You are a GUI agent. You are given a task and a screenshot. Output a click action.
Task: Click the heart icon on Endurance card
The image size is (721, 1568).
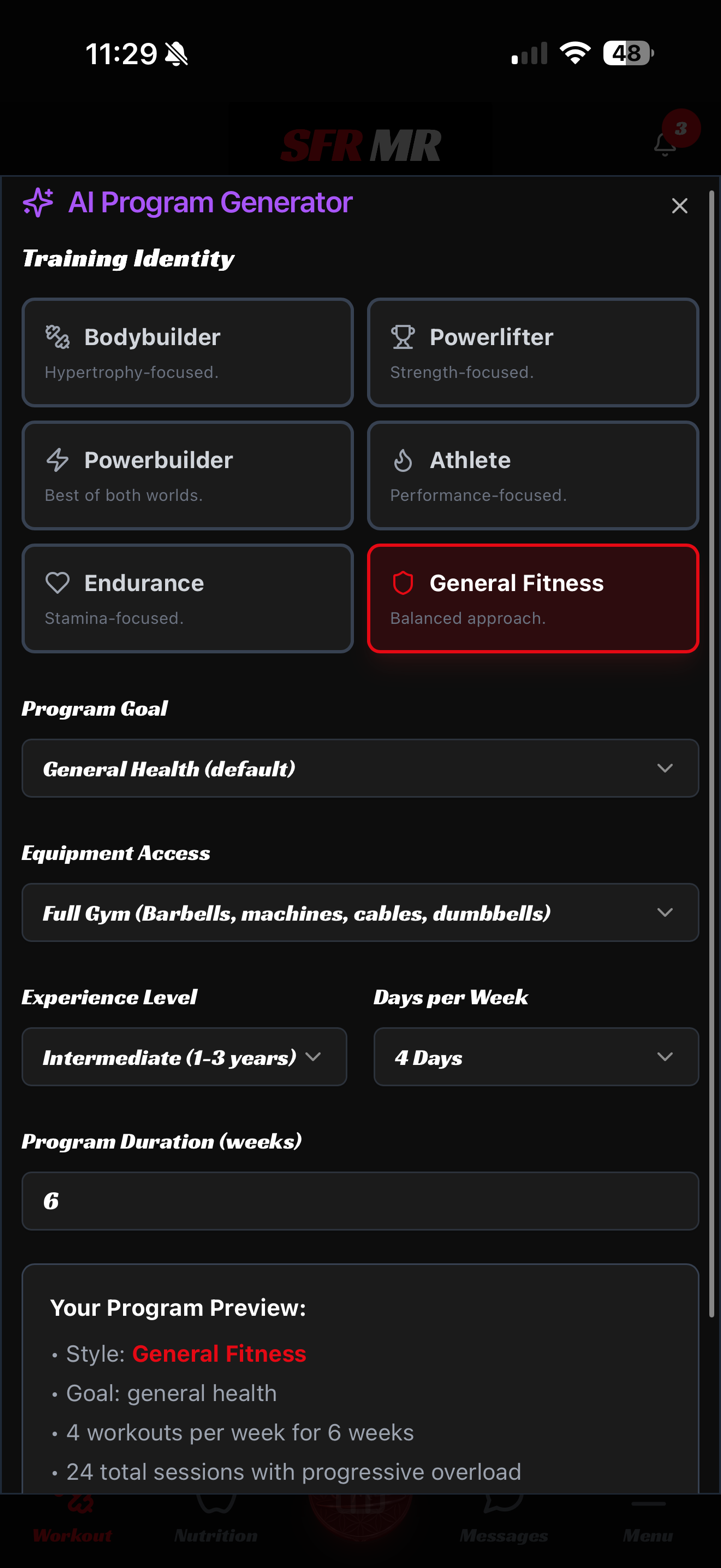57,583
